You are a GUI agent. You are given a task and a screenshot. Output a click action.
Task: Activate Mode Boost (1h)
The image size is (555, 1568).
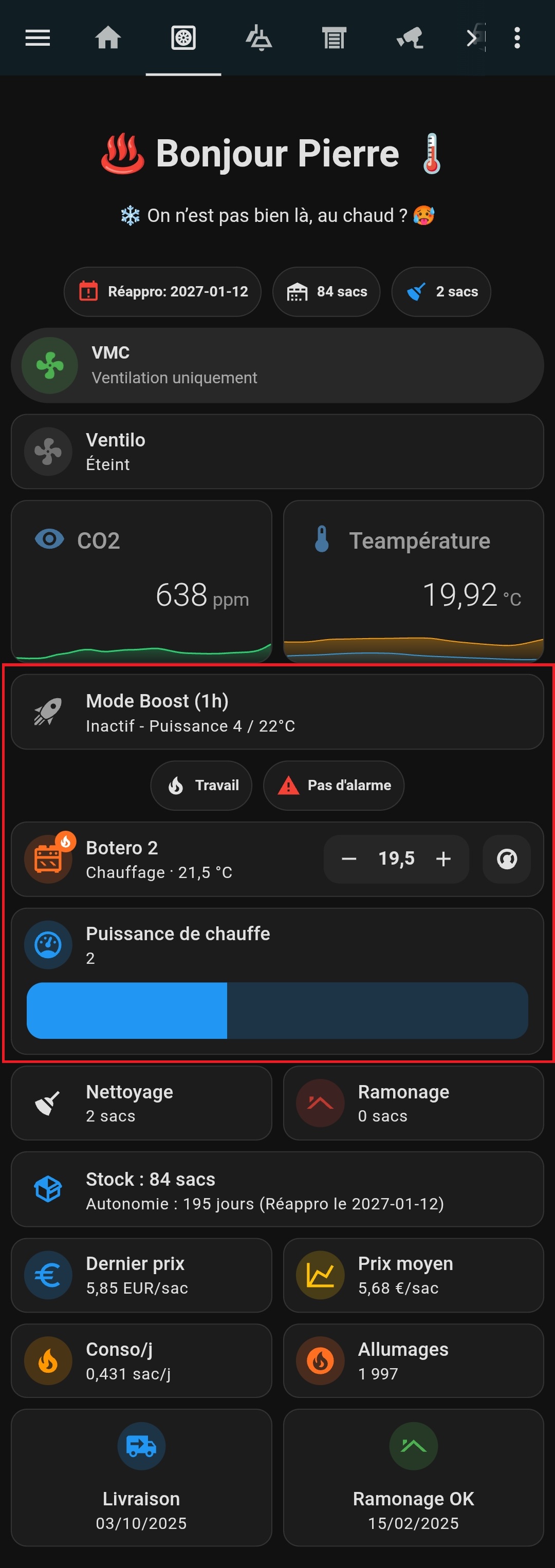(x=277, y=712)
